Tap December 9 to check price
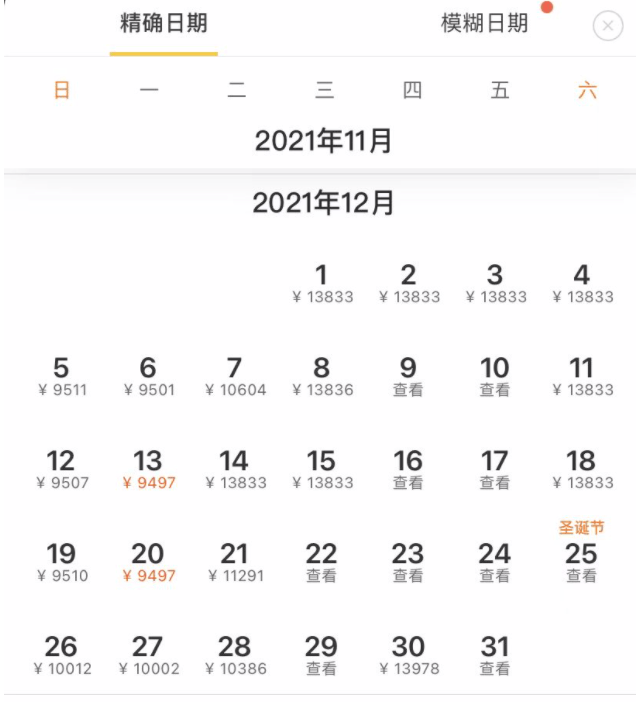This screenshot has width=636, height=702. pos(408,376)
